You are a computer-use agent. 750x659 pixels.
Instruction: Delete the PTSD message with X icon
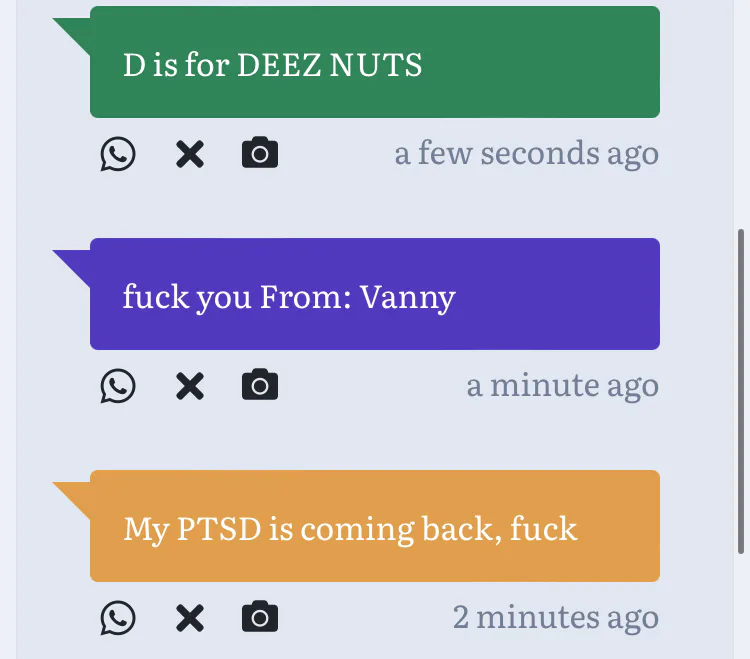click(190, 618)
